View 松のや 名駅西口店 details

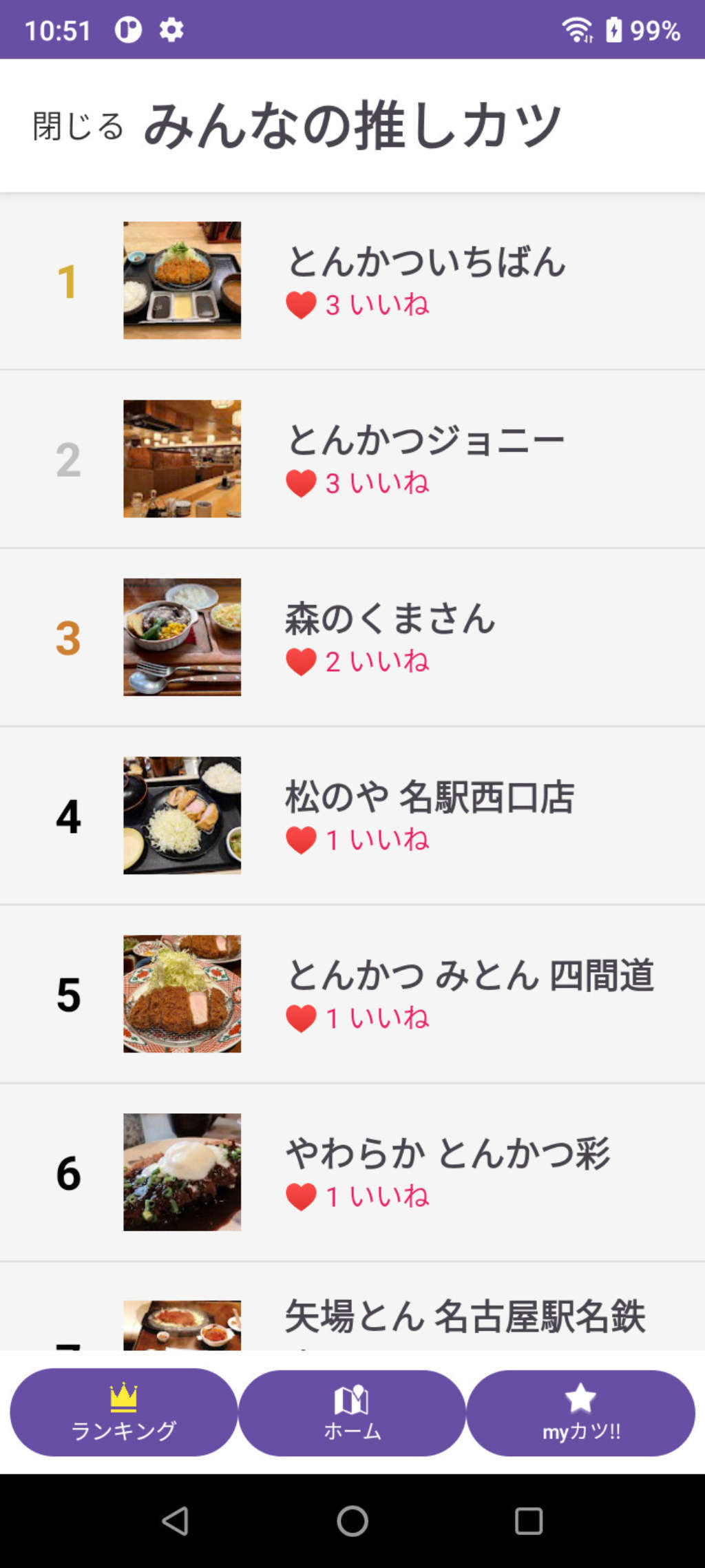click(x=352, y=816)
